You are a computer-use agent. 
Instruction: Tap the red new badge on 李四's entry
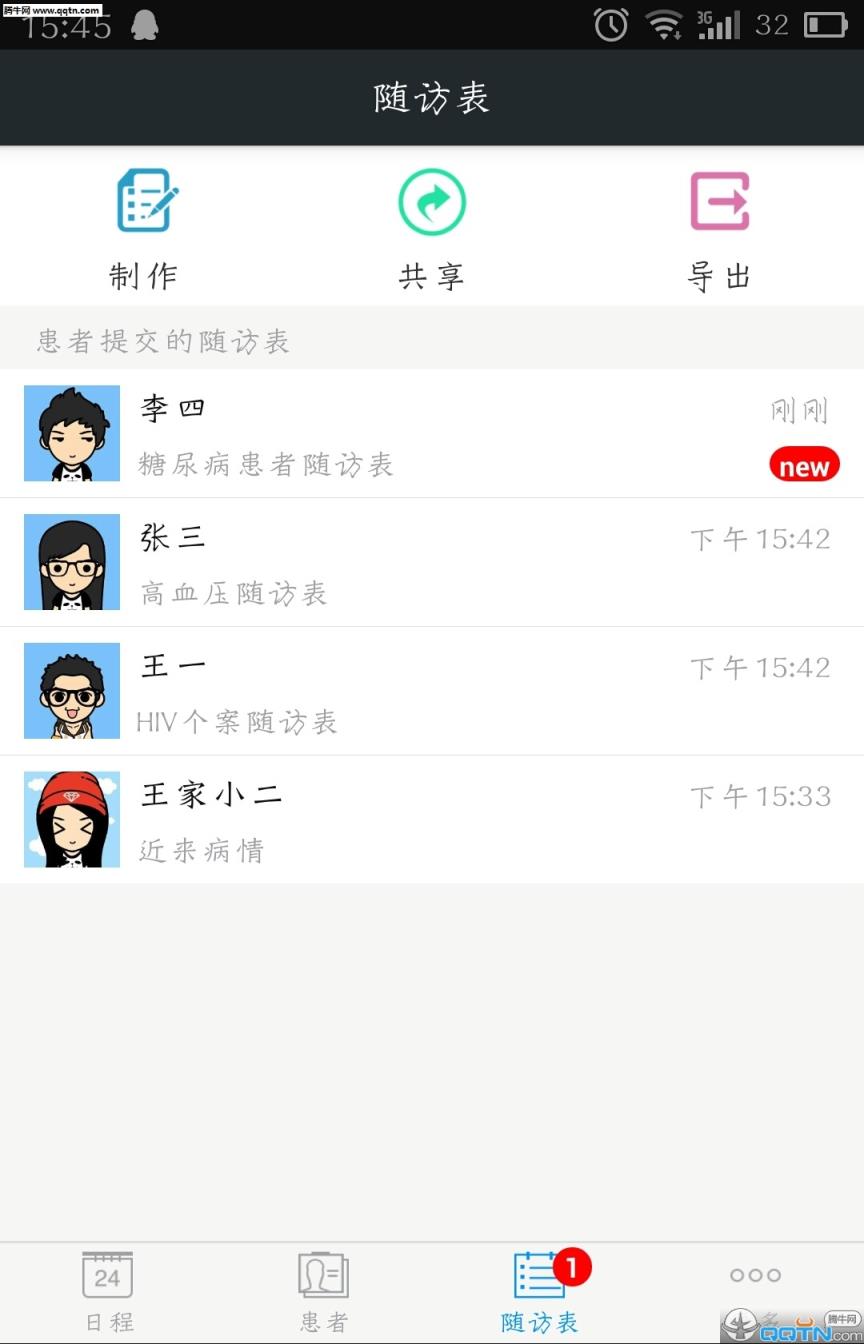(x=804, y=464)
